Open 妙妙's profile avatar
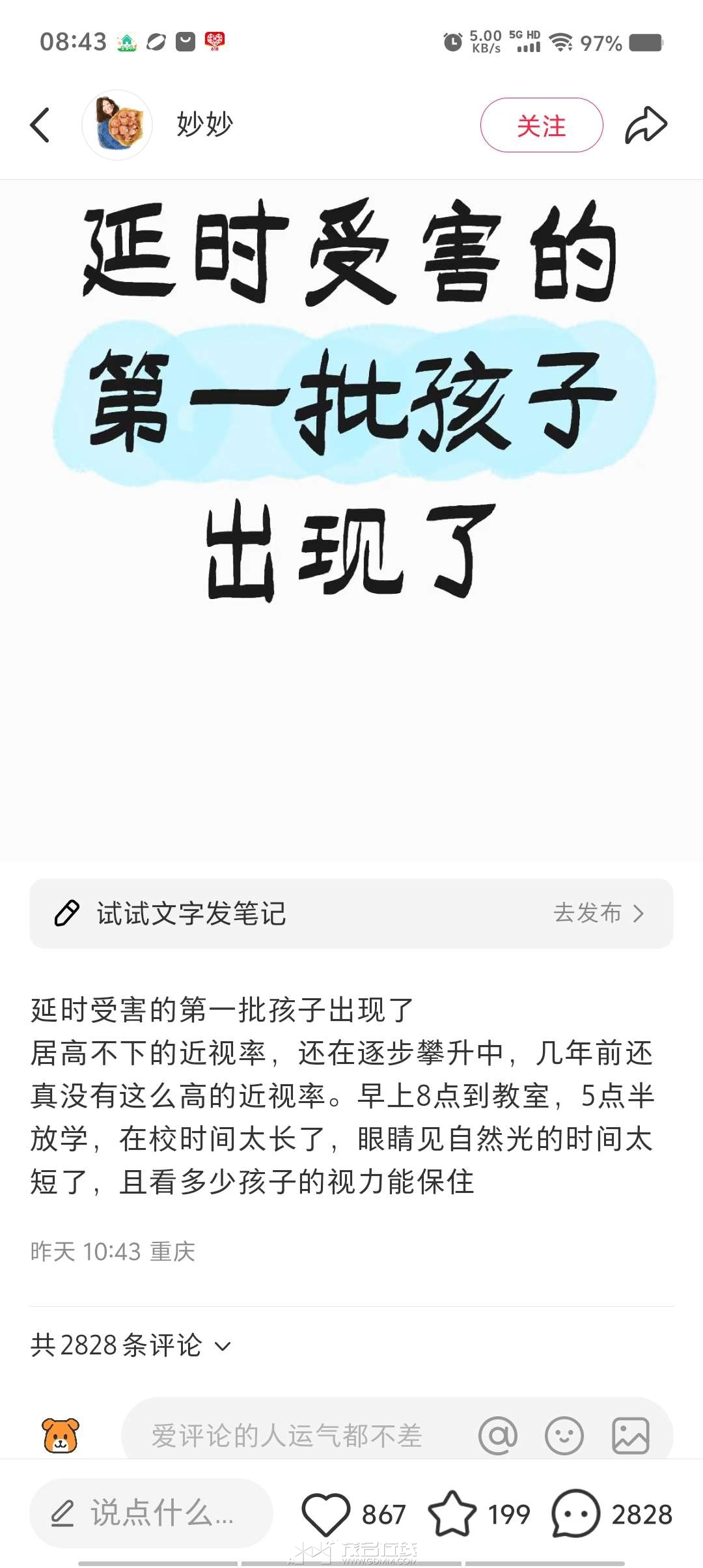This screenshot has height=1568, width=703. tap(117, 125)
